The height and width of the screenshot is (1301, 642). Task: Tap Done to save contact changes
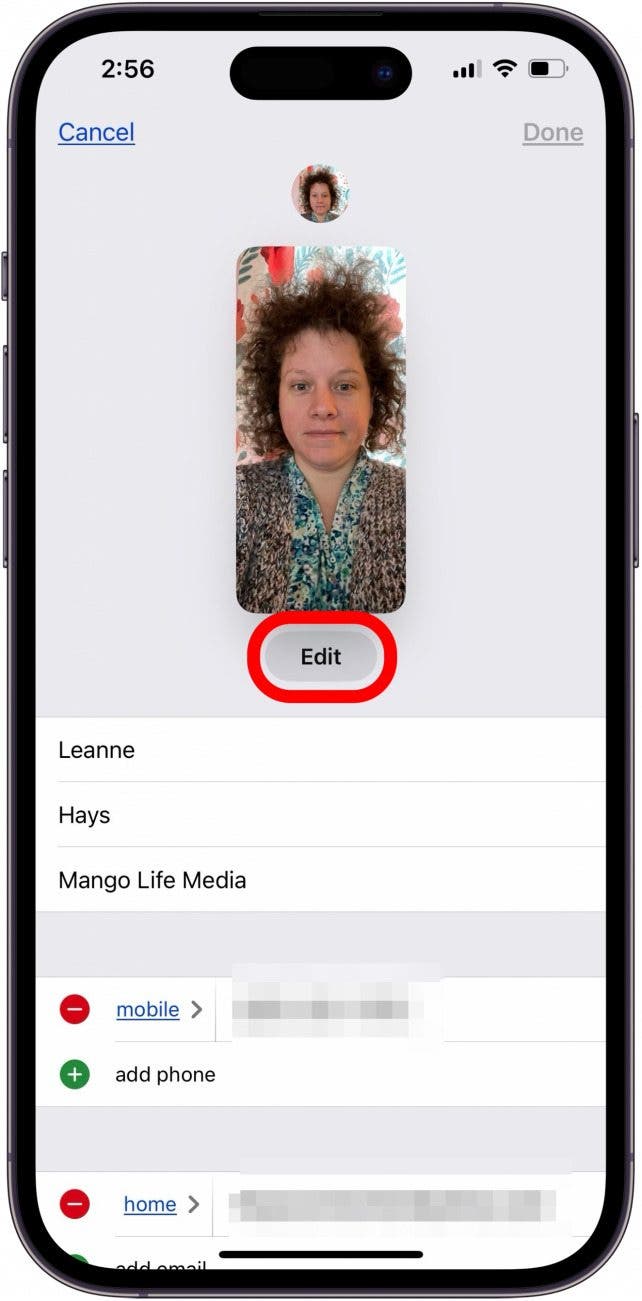(552, 133)
